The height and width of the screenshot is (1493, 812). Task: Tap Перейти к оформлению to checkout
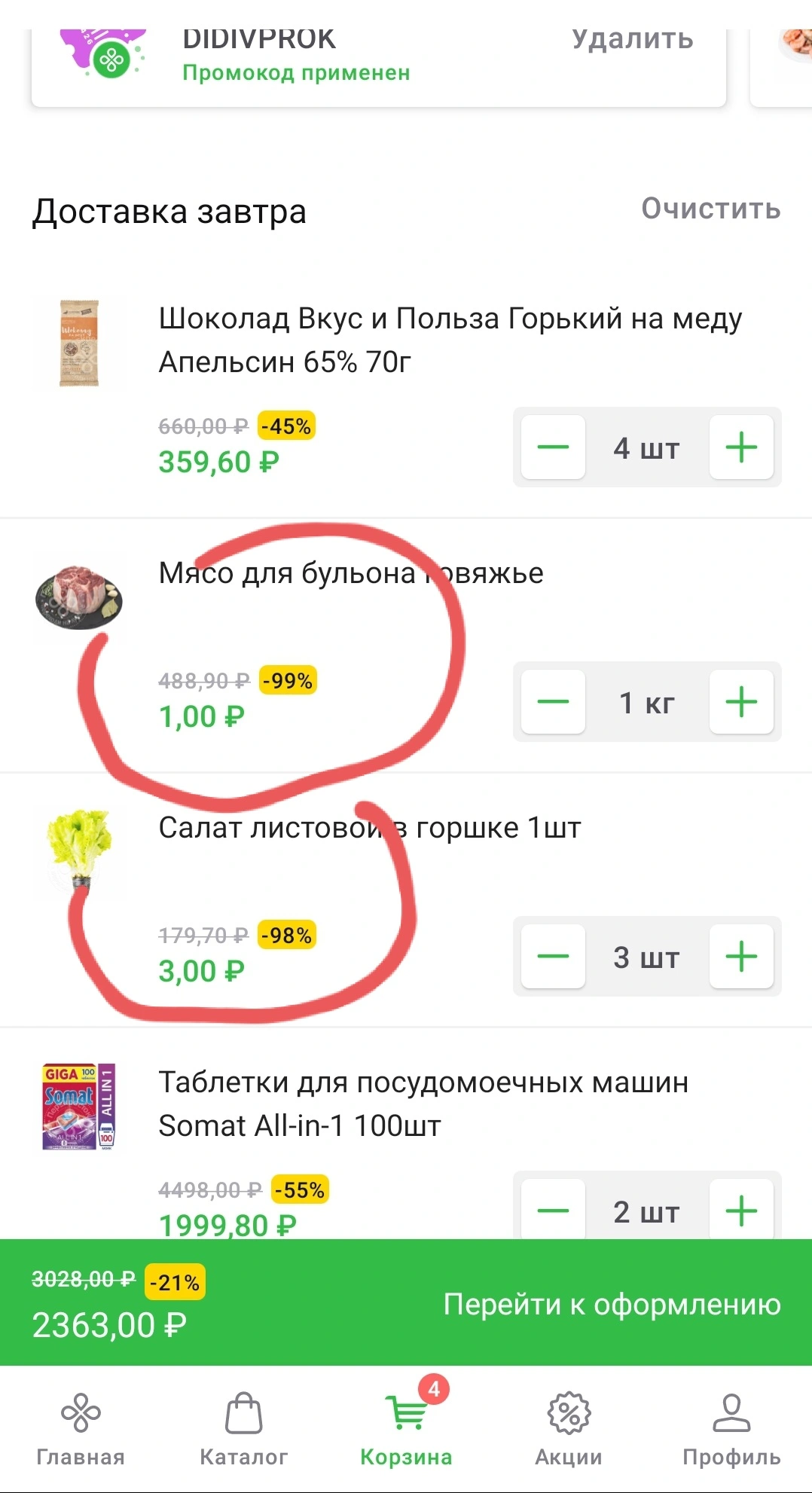pyautogui.click(x=612, y=1304)
